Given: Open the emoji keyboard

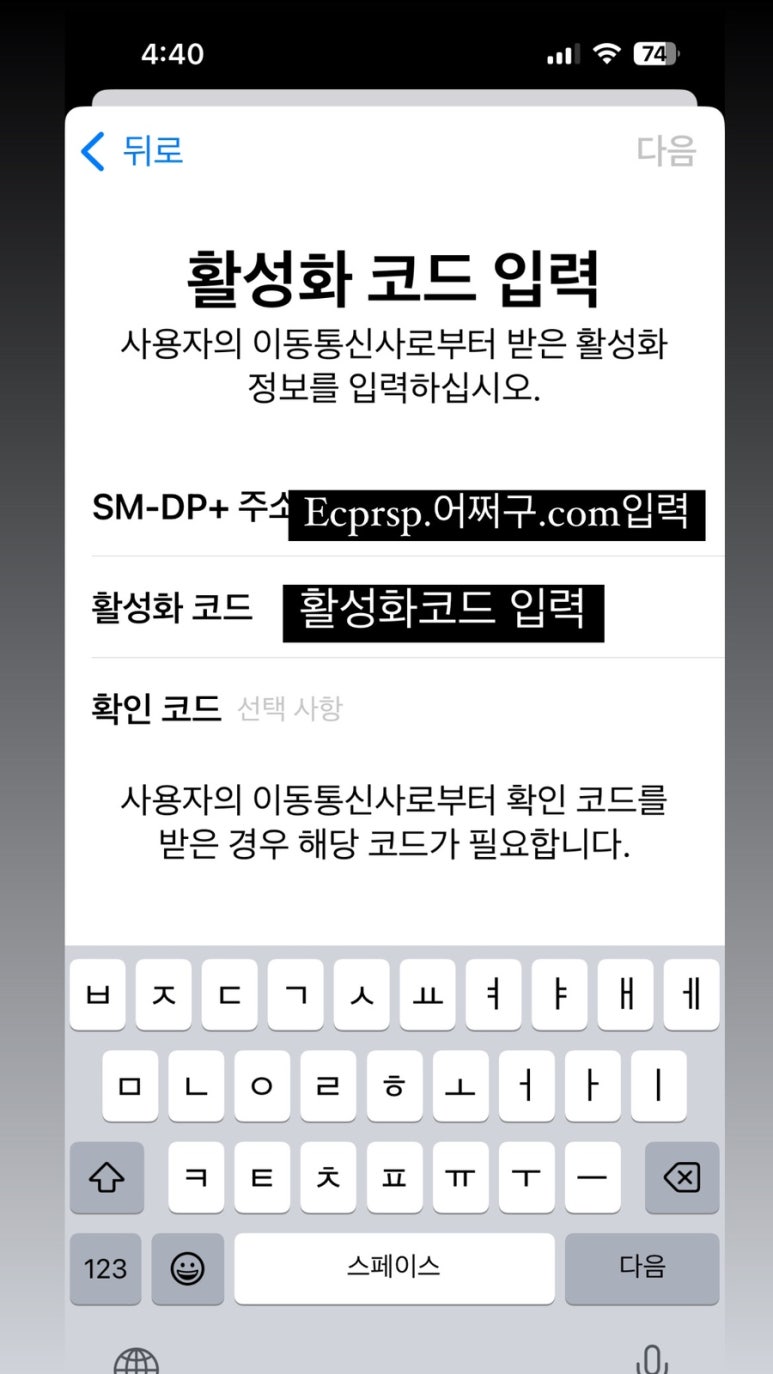Looking at the screenshot, I should pos(187,1269).
